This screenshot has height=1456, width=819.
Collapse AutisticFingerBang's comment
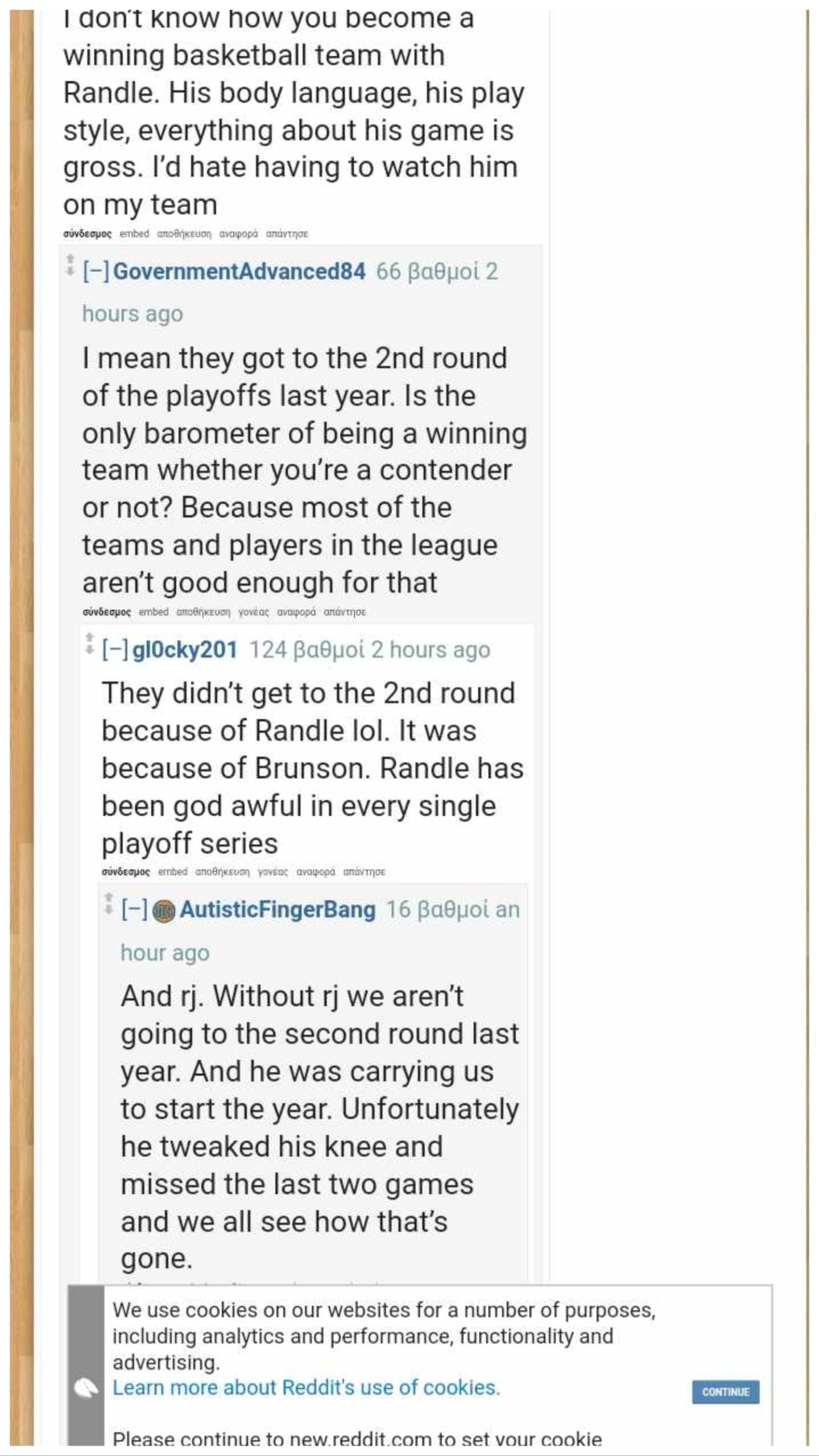pos(134,909)
